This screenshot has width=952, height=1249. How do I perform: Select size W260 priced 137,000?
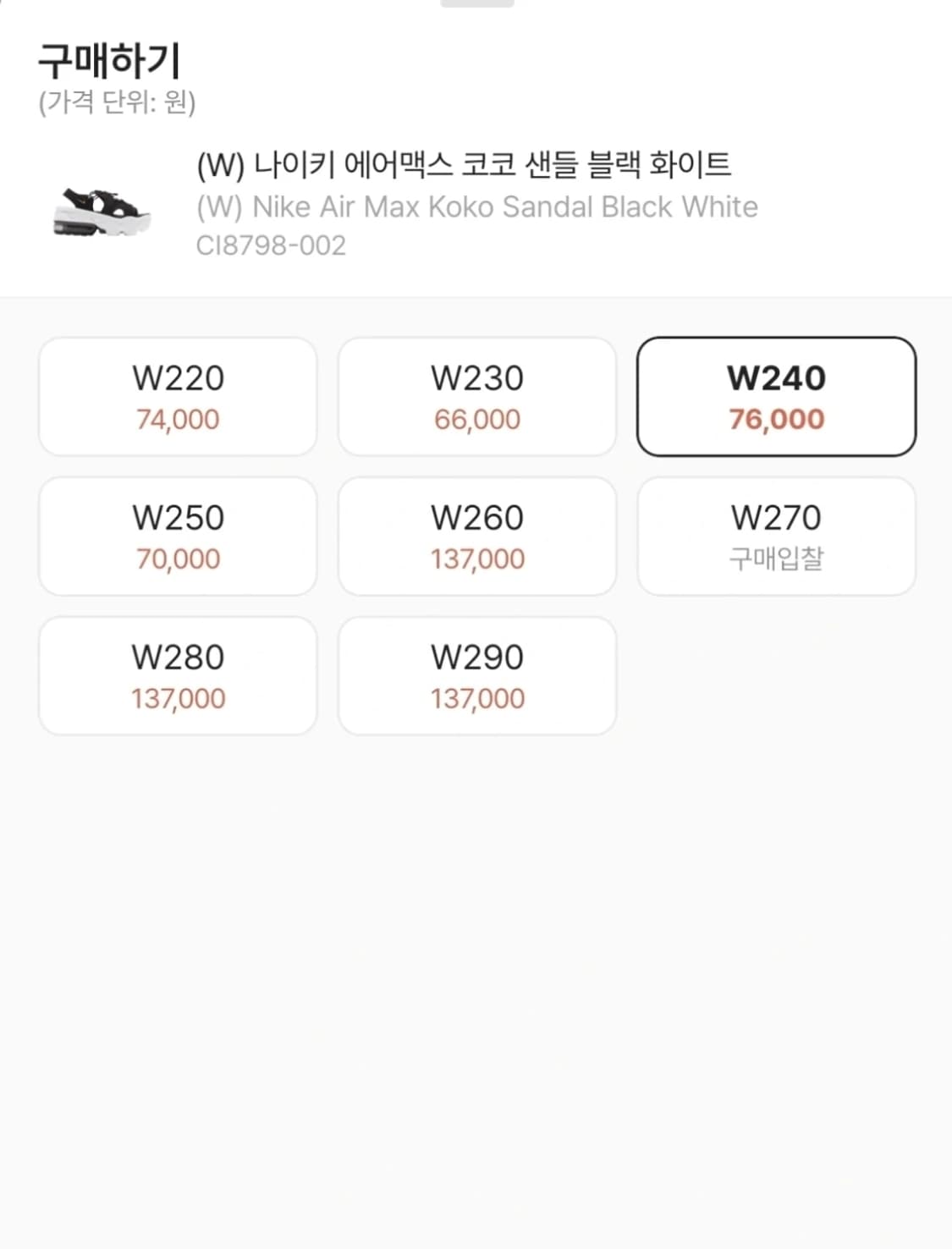(x=476, y=535)
